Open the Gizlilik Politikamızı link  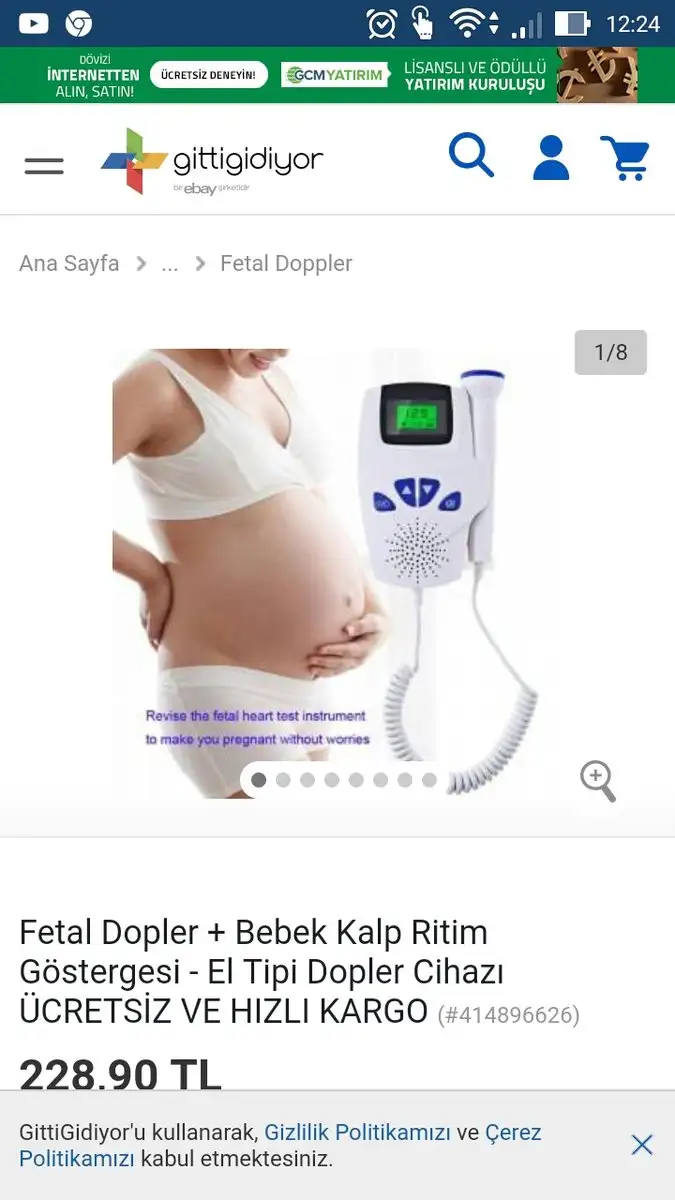click(358, 1133)
